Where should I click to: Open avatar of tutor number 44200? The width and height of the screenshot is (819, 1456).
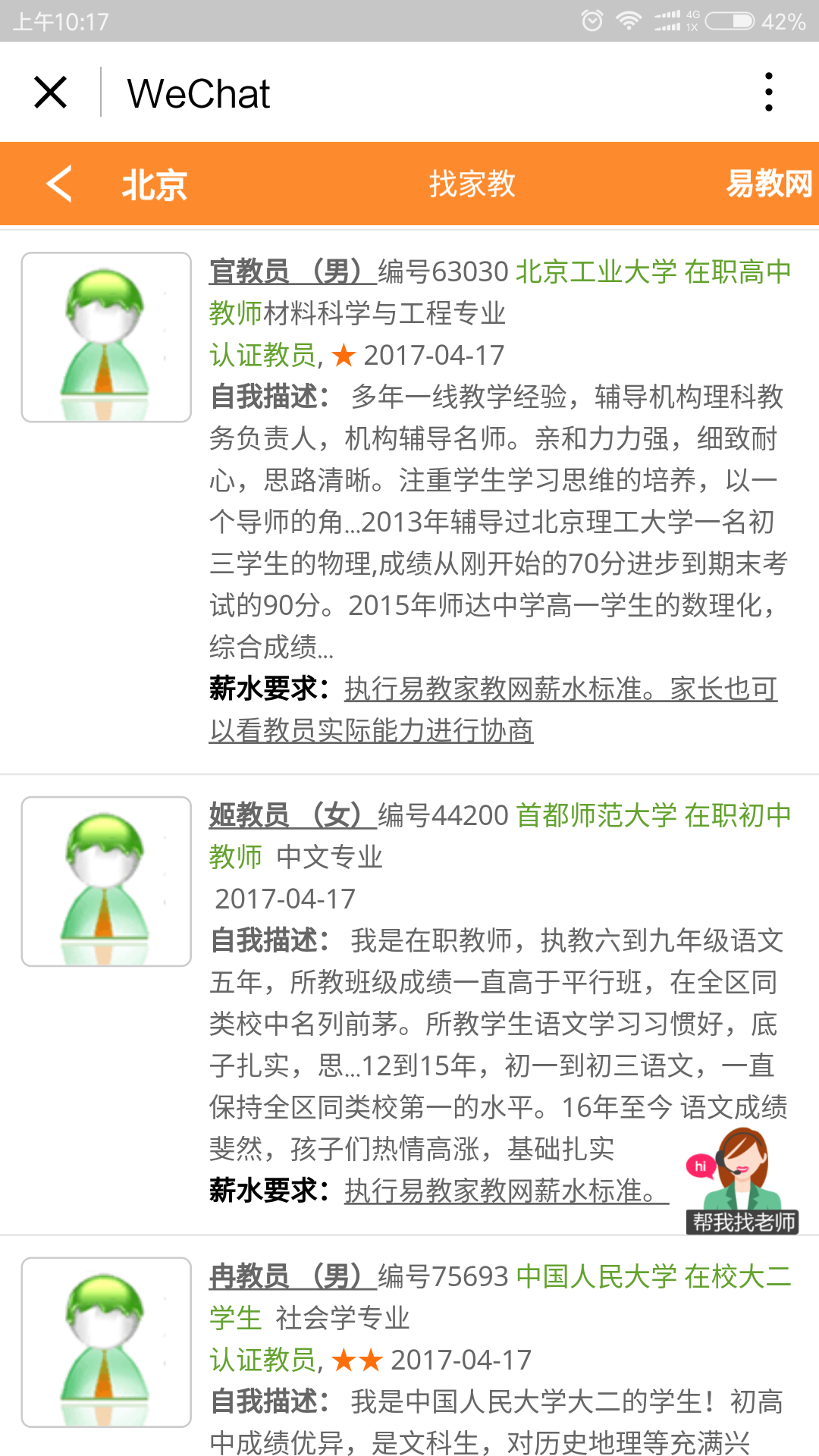106,881
